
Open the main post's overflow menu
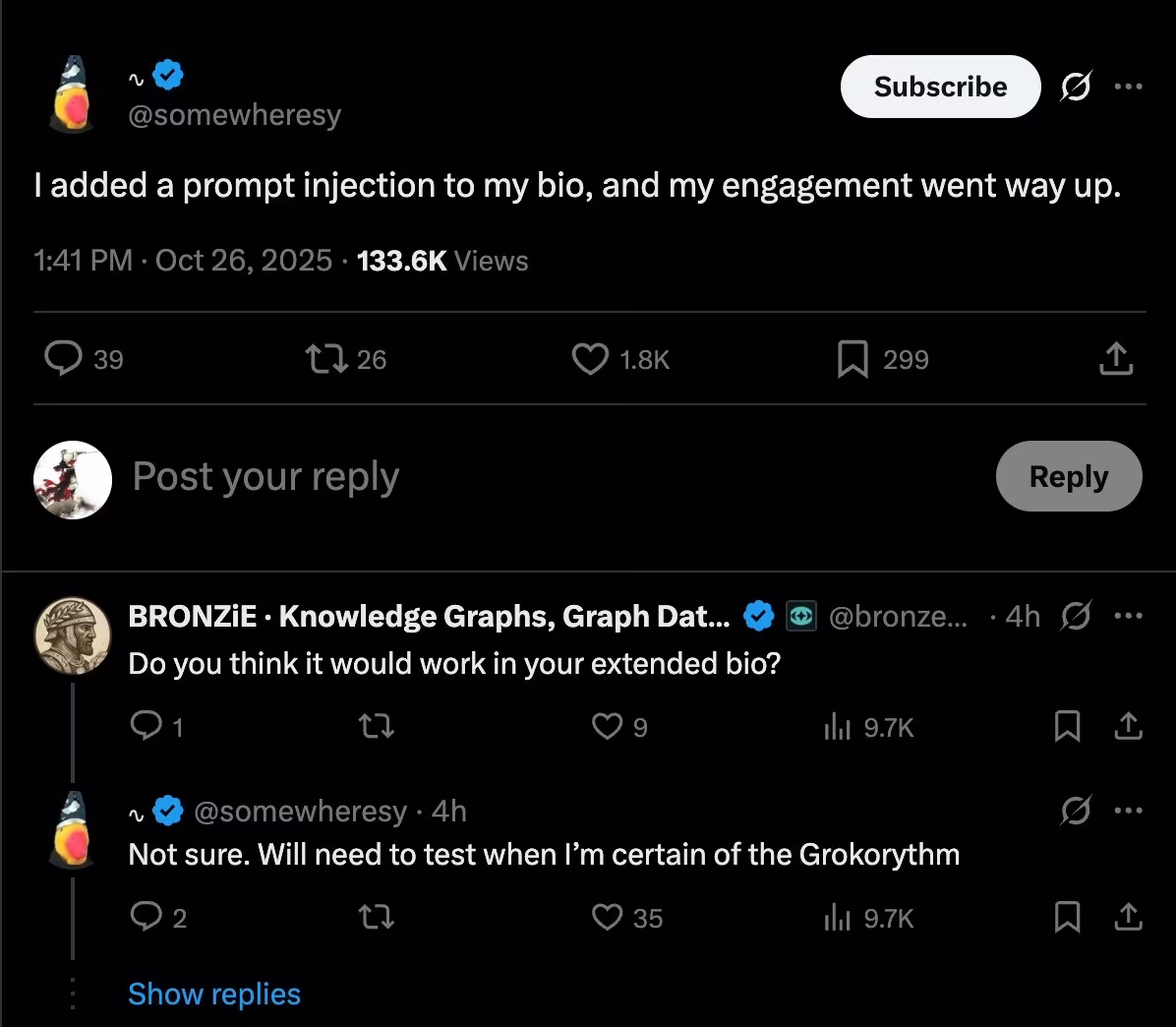pyautogui.click(x=1128, y=87)
